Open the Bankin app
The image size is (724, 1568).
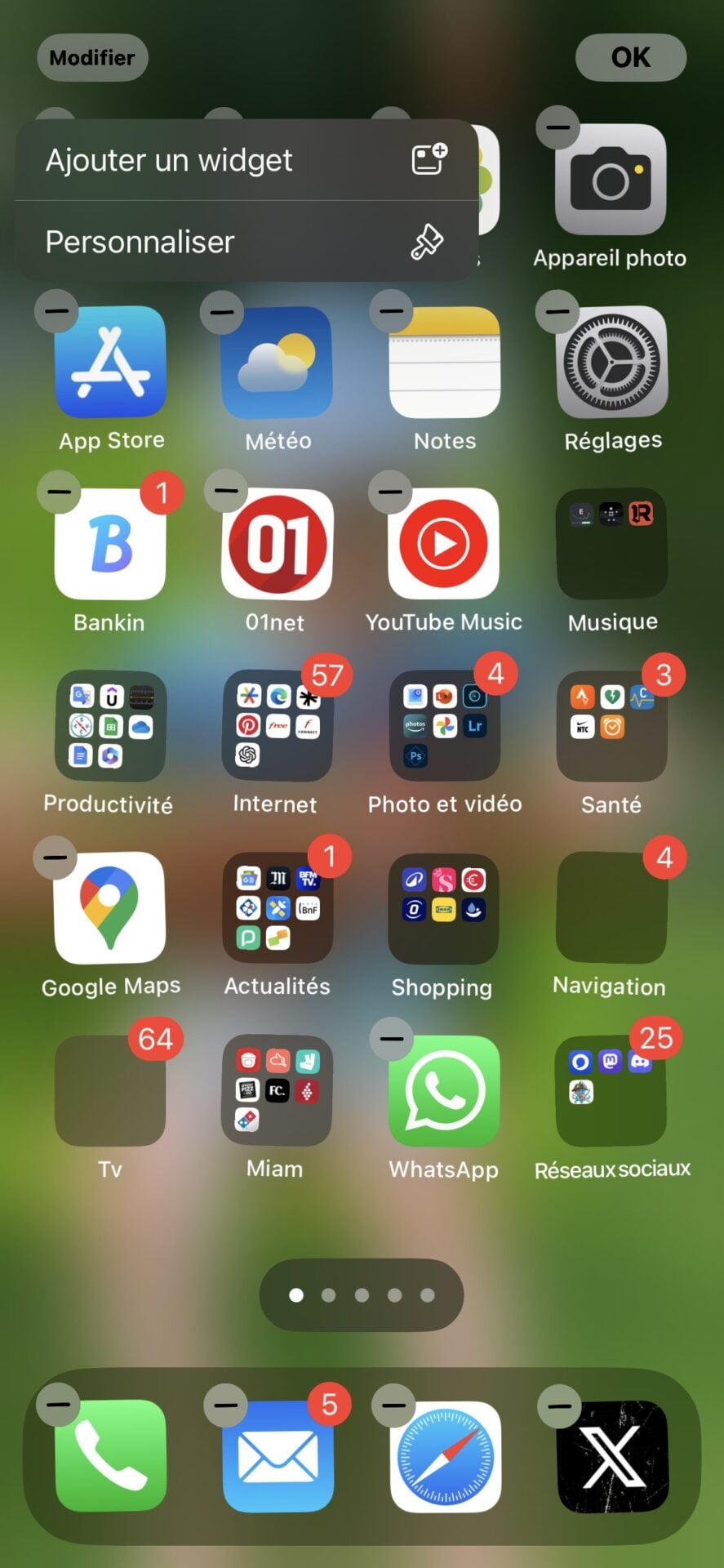coord(110,544)
